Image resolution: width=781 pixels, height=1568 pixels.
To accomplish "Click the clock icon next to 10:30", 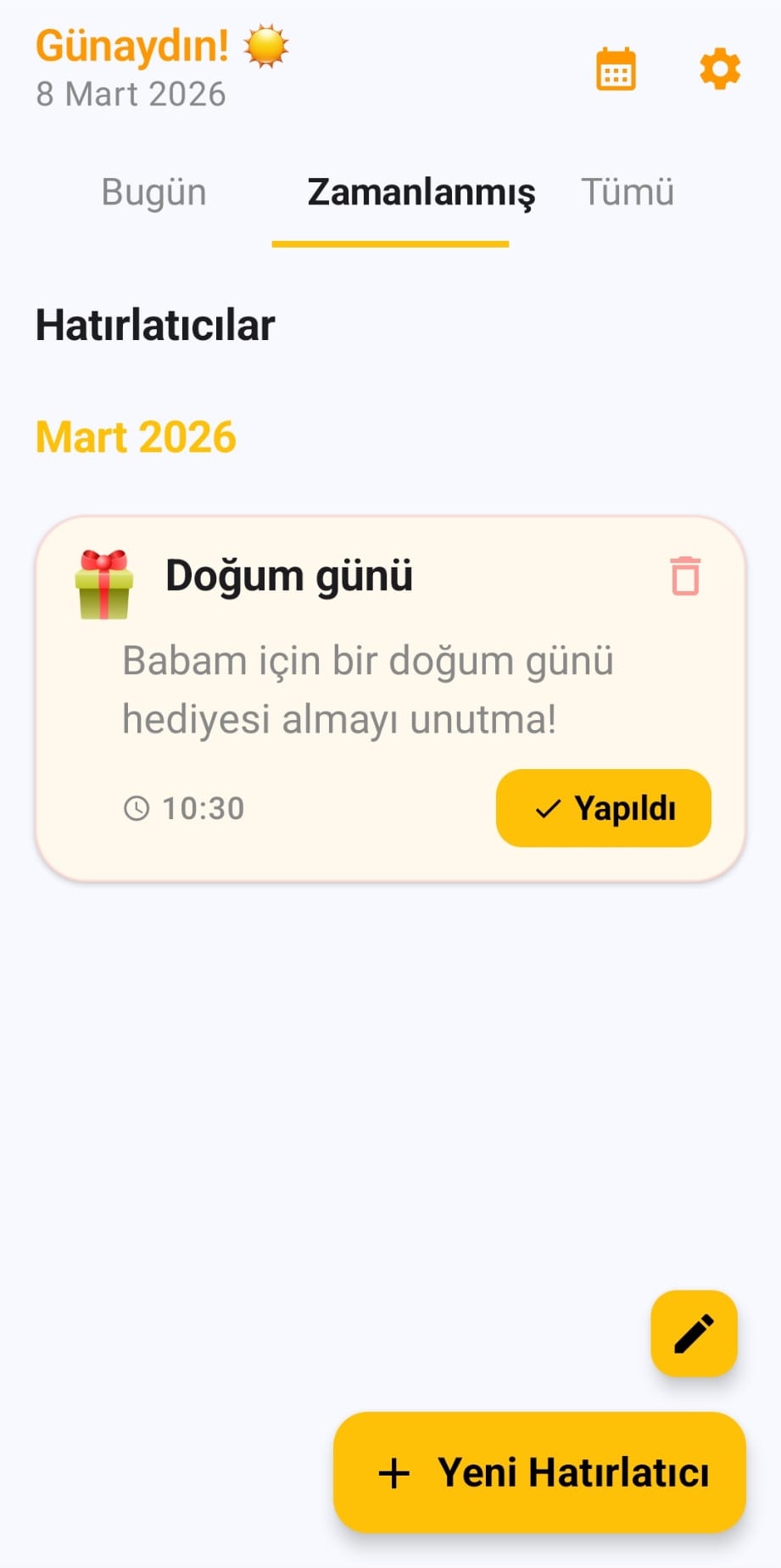I will 136,808.
